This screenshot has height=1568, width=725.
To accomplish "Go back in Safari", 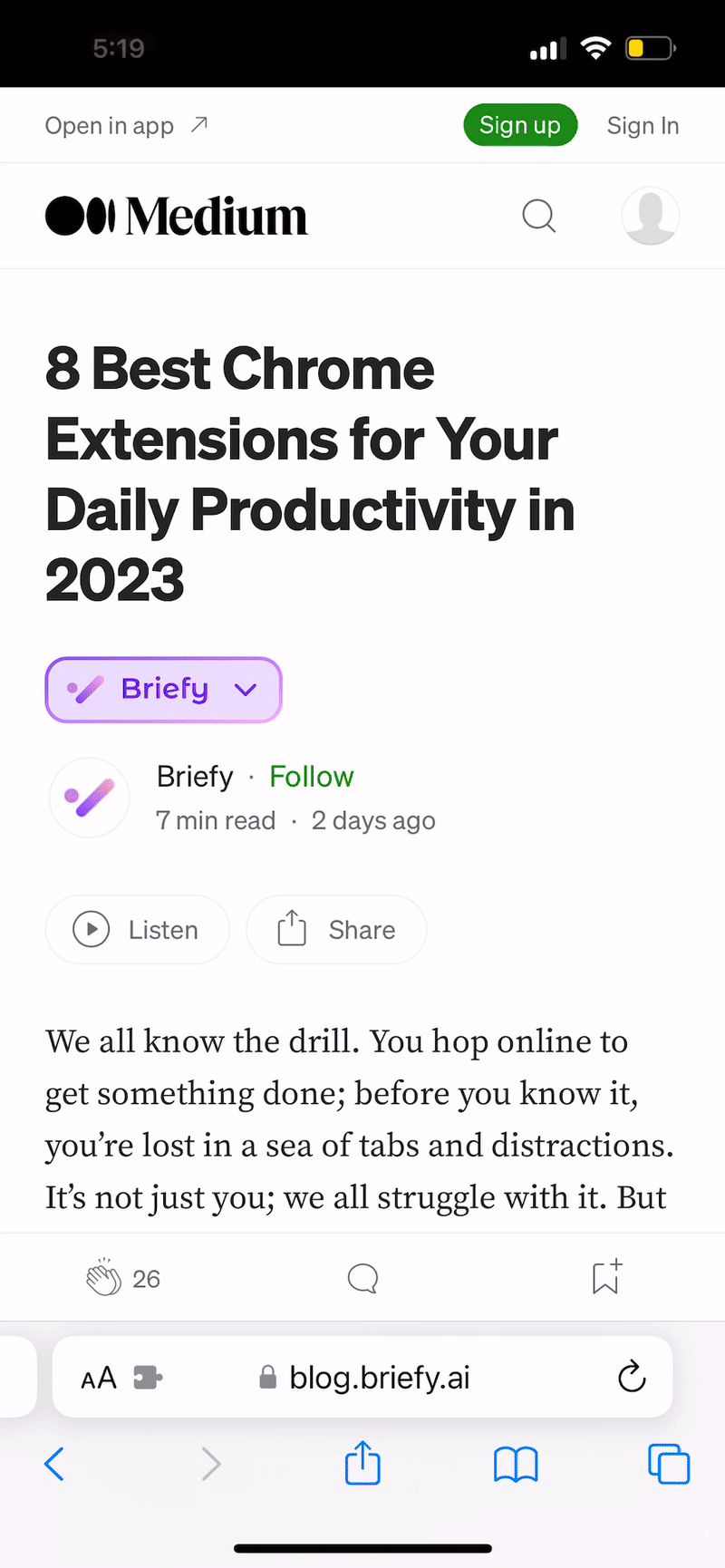I will pos(54,1464).
